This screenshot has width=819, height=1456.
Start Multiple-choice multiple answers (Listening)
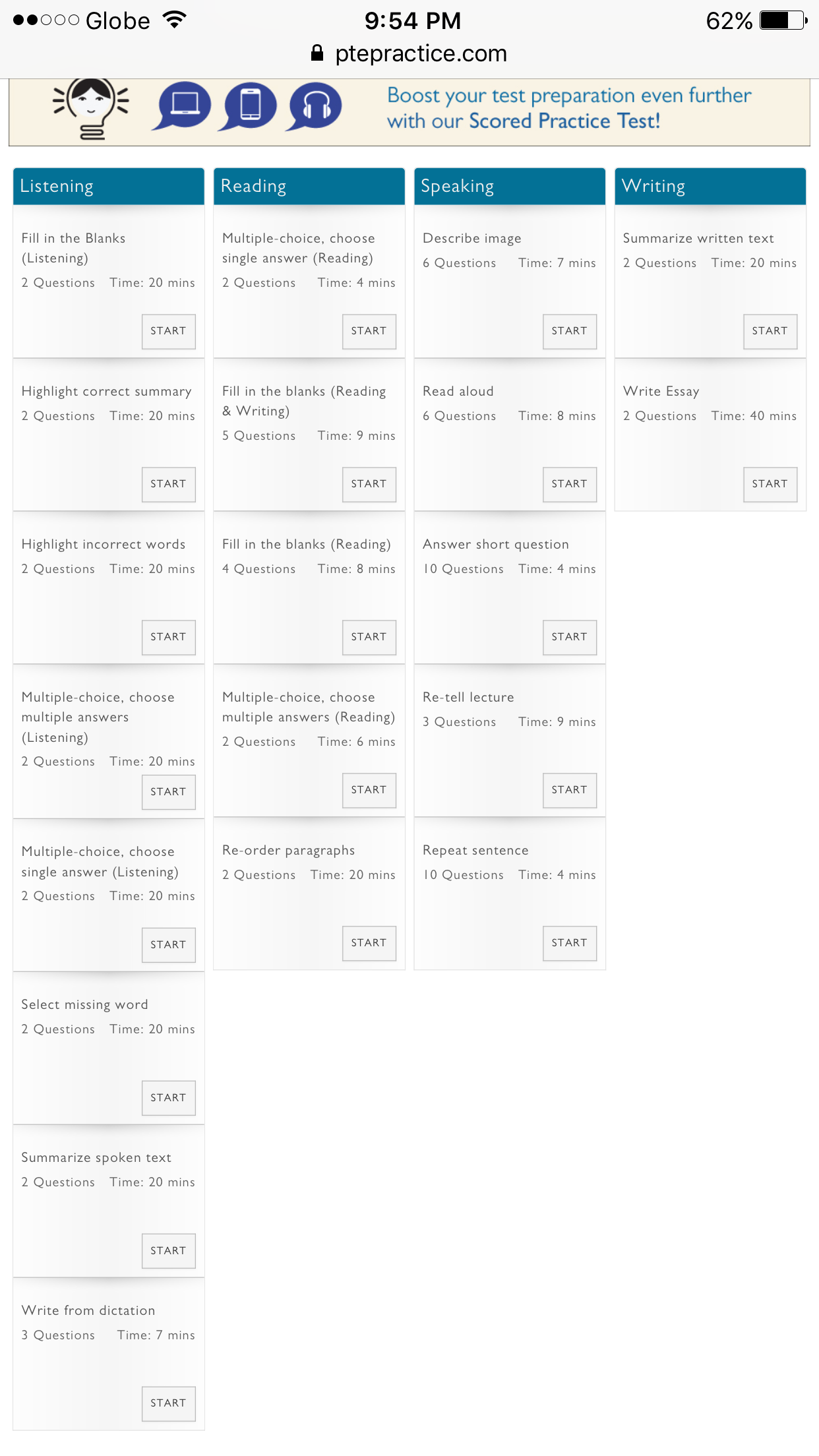168,792
